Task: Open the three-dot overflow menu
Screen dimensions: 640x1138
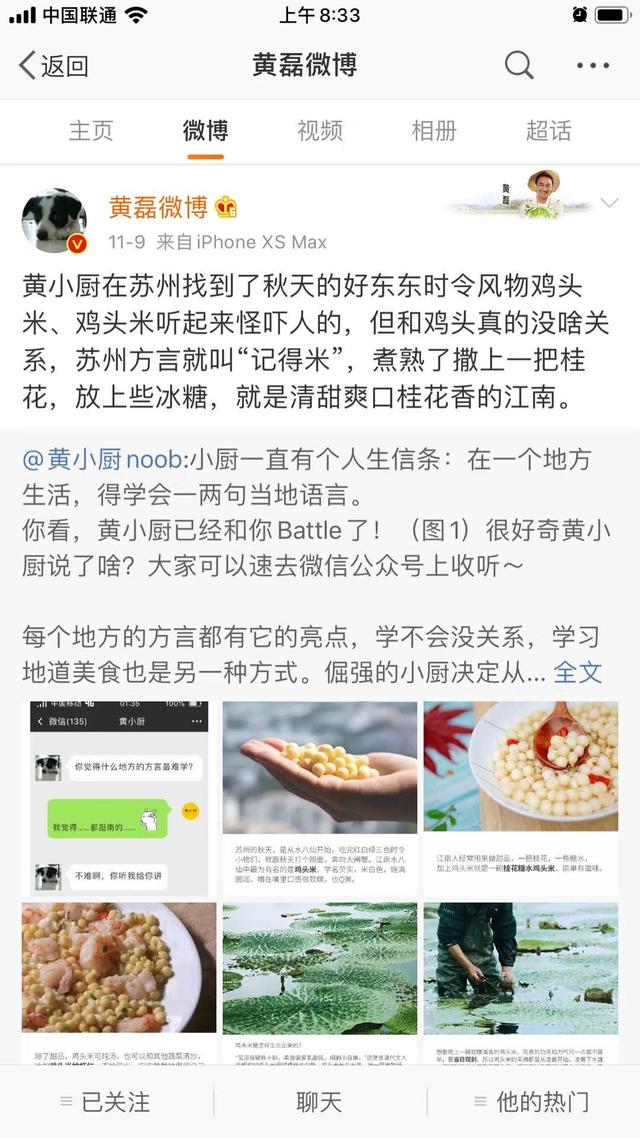Action: pos(592,66)
